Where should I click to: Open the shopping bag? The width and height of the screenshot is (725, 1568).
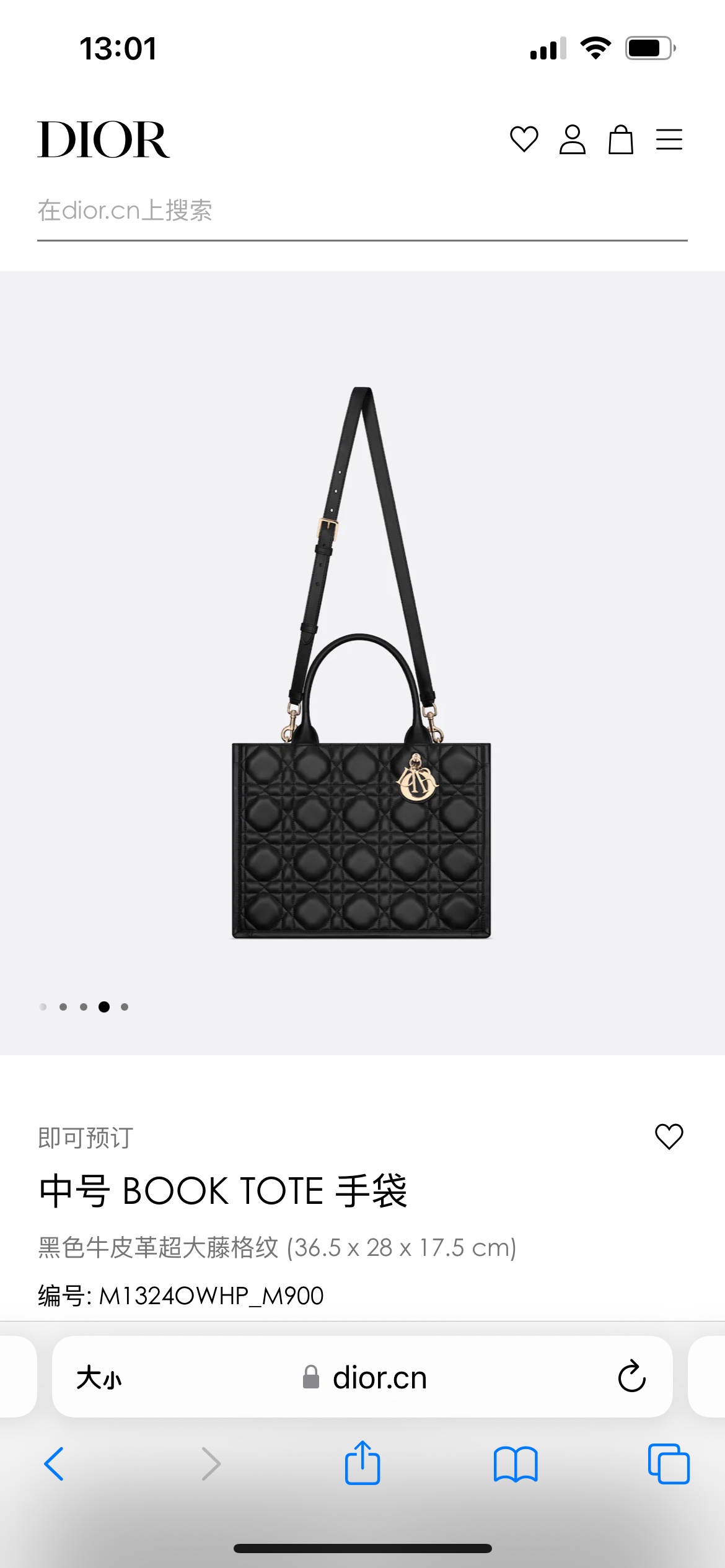620,139
